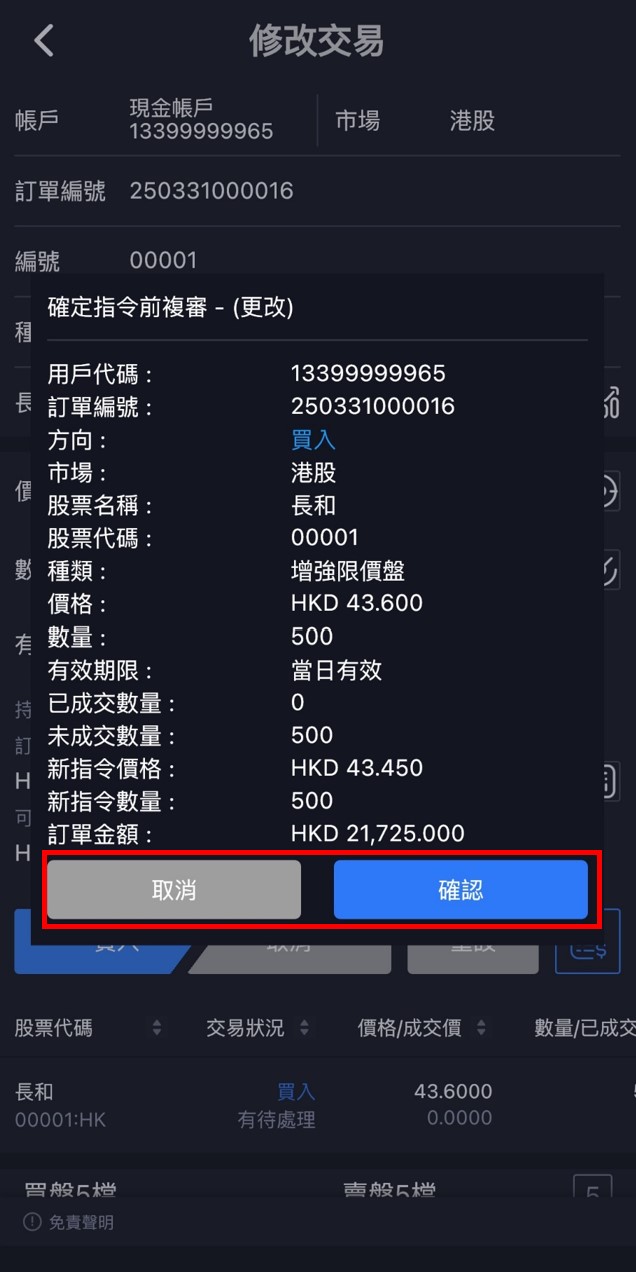Open the 長和 00001:HK order row
The height and width of the screenshot is (1272, 636).
pos(250,1105)
